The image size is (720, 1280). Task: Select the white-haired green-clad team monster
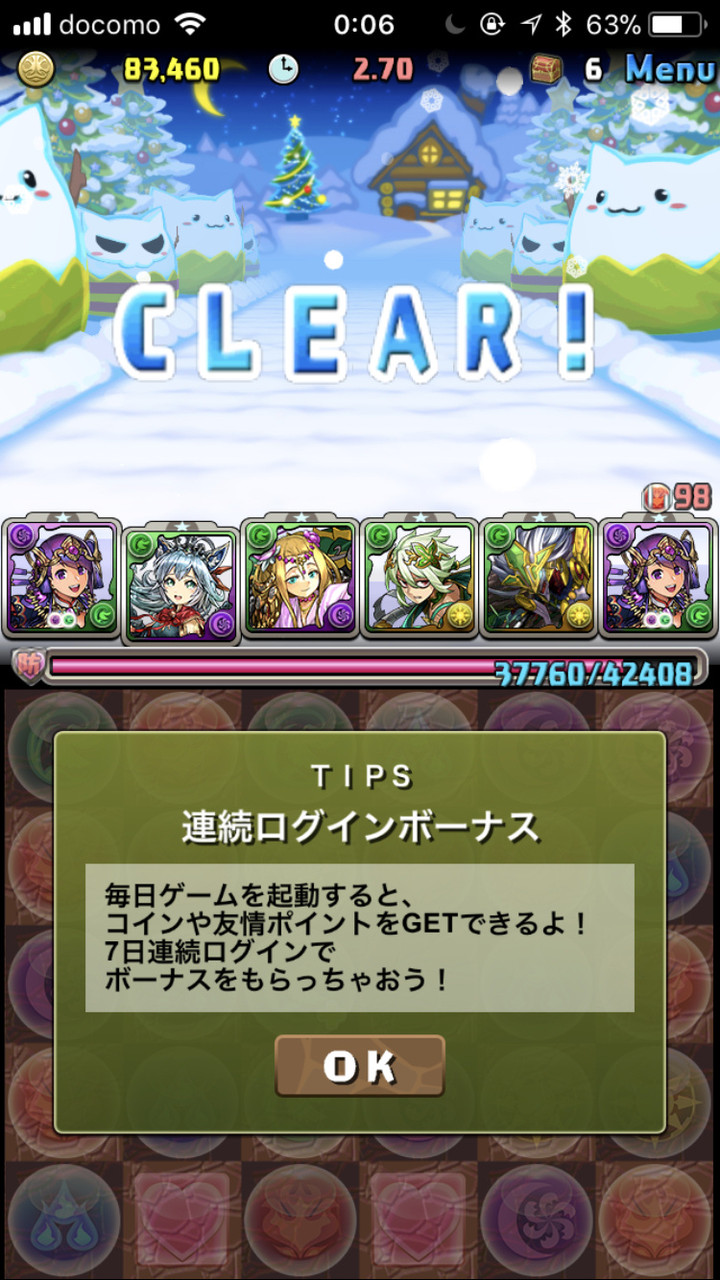[x=418, y=578]
